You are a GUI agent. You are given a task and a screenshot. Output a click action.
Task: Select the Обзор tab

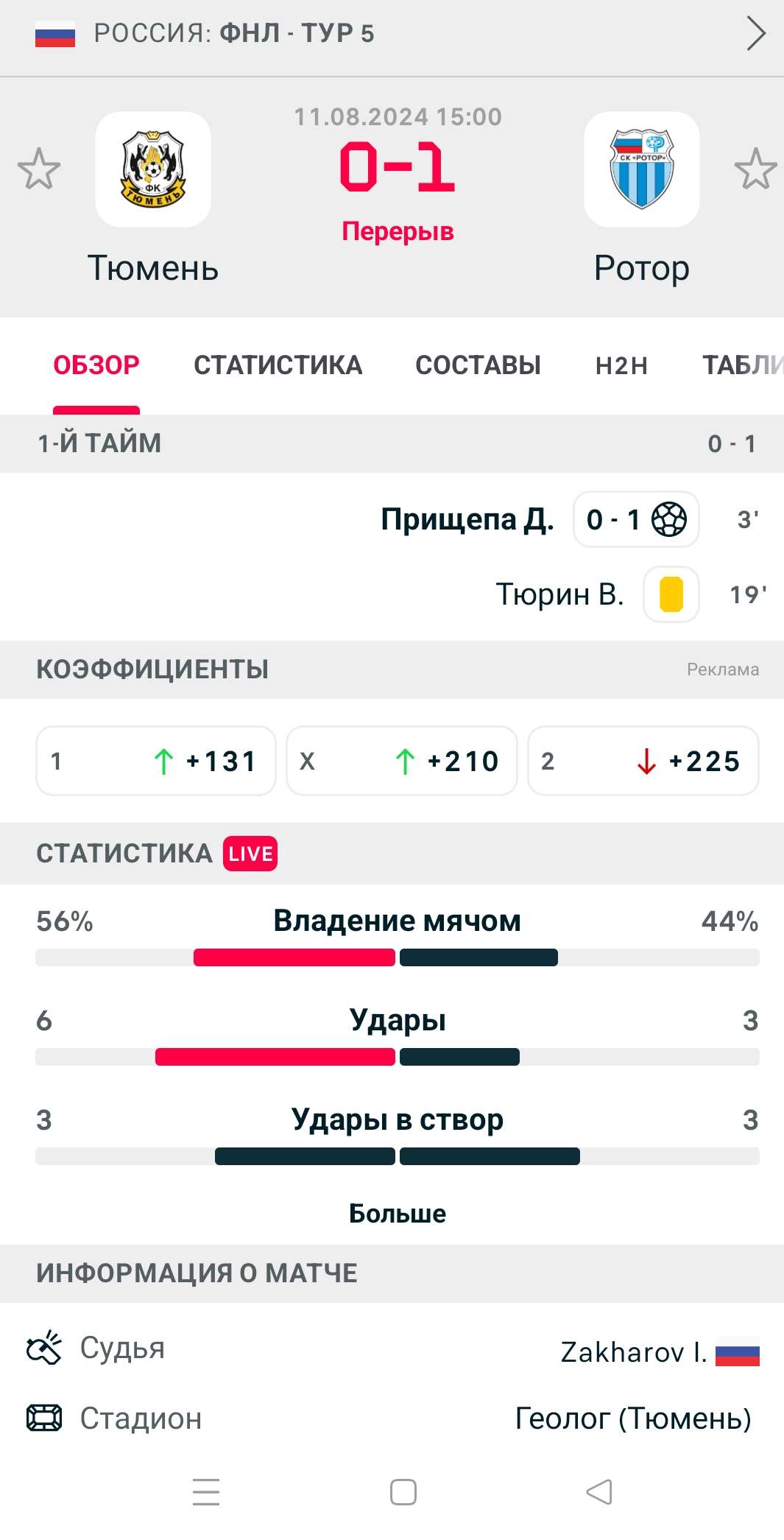(x=96, y=365)
